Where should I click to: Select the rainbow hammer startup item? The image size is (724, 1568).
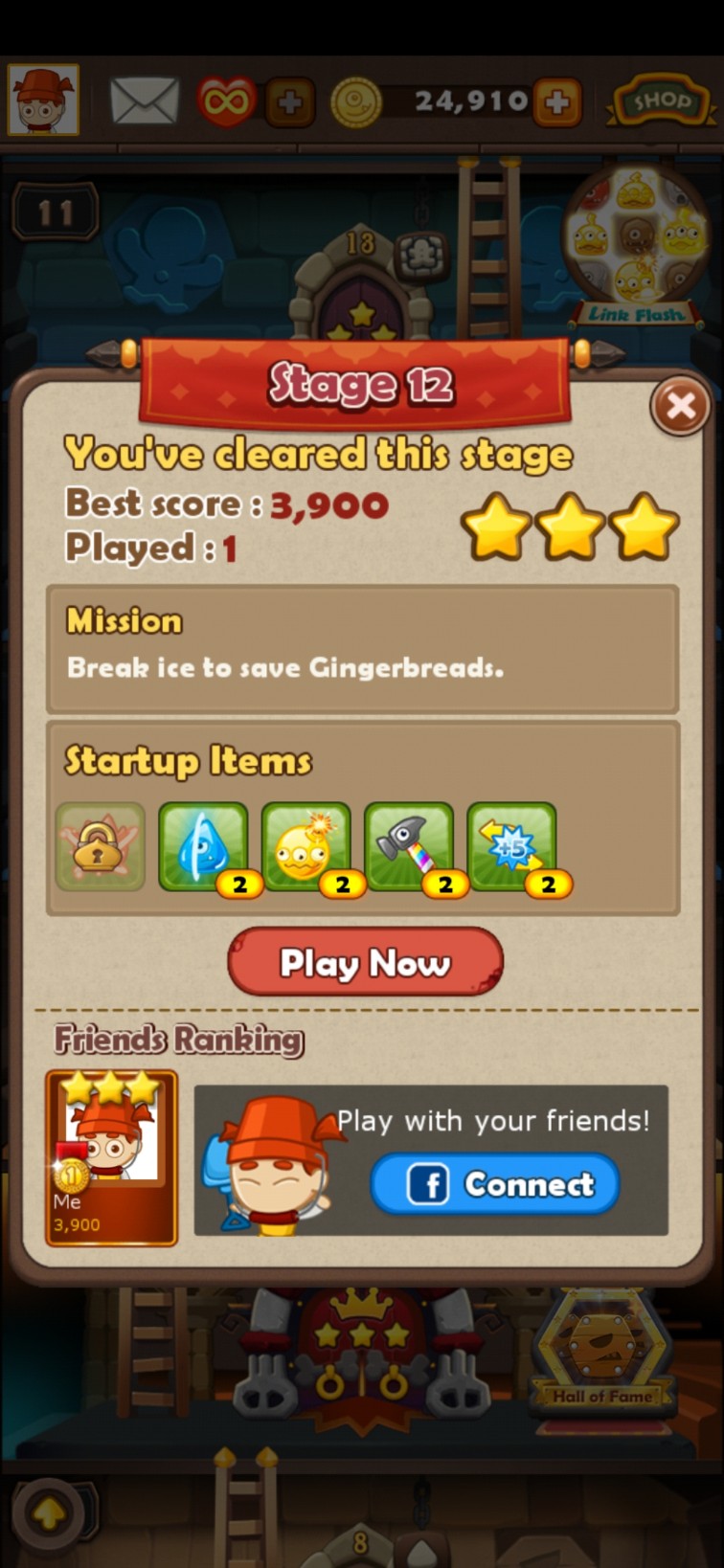[x=409, y=847]
